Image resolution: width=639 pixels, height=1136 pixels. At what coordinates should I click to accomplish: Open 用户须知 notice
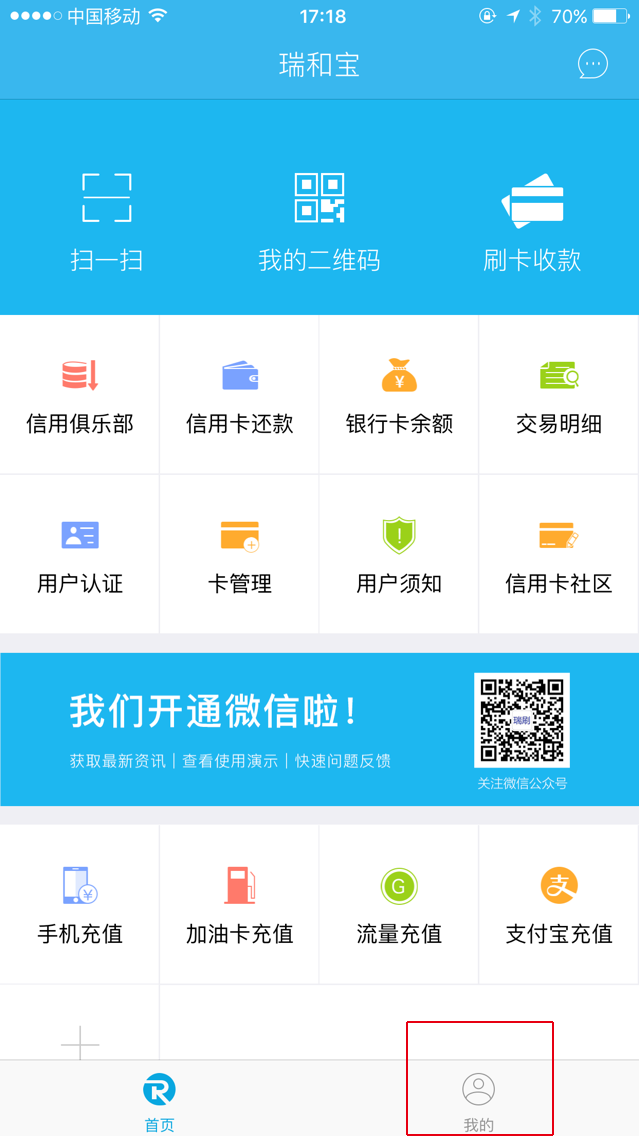click(x=399, y=556)
